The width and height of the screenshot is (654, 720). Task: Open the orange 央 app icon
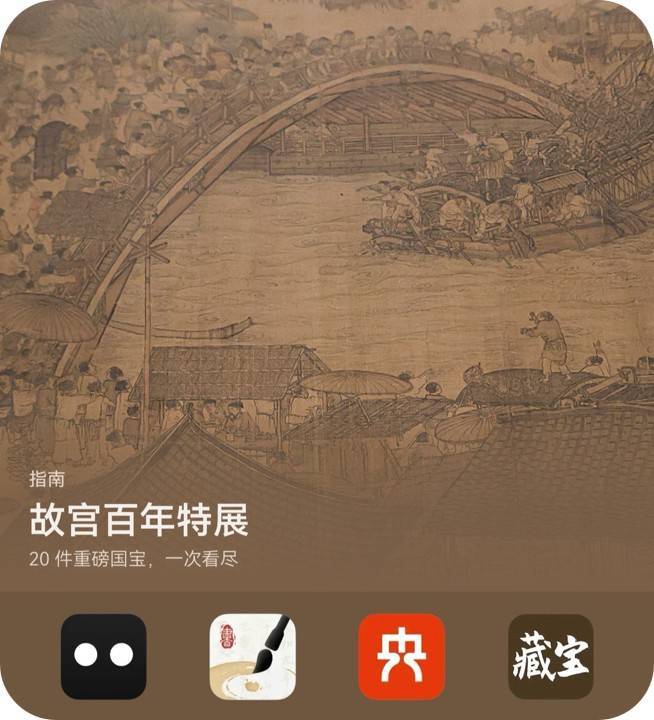(401, 656)
